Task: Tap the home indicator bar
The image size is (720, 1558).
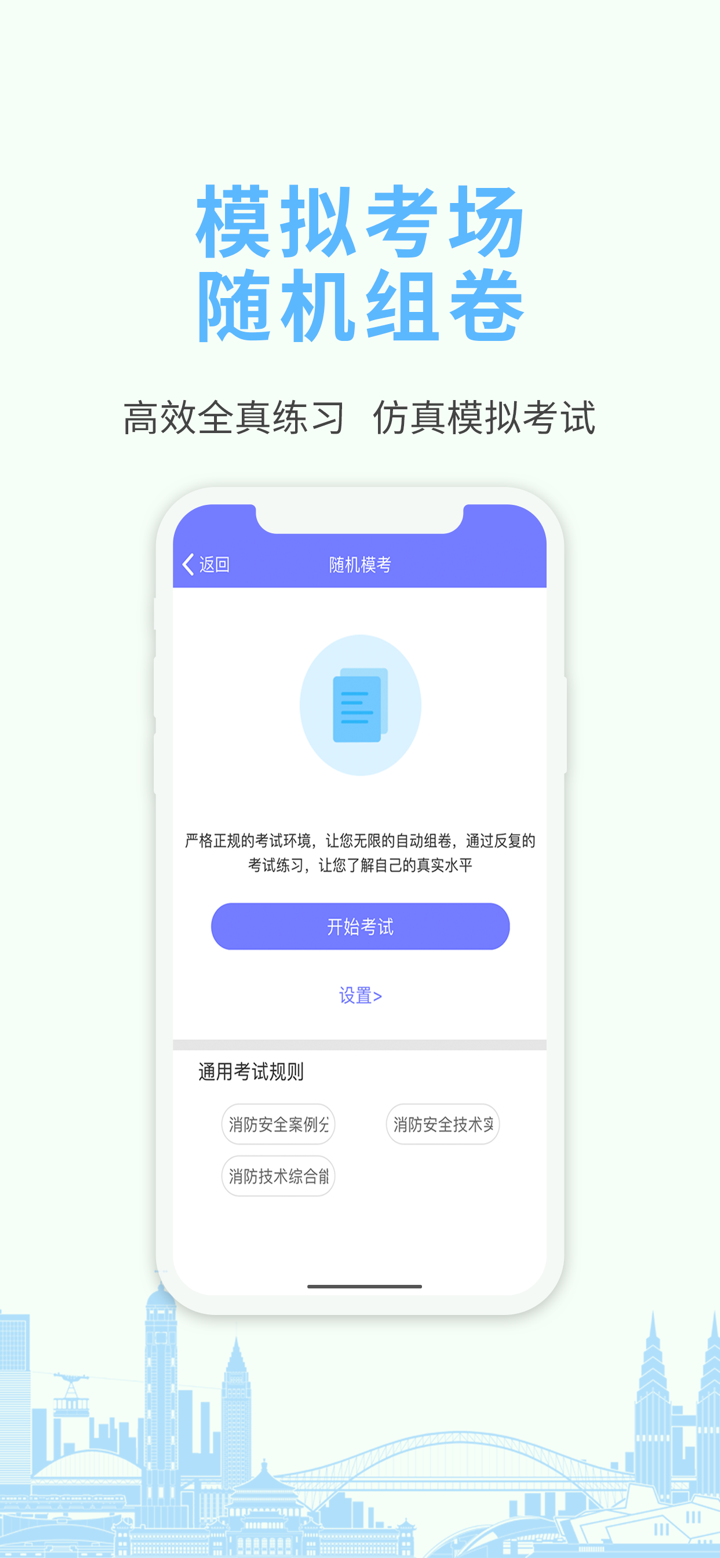Action: click(x=360, y=1287)
